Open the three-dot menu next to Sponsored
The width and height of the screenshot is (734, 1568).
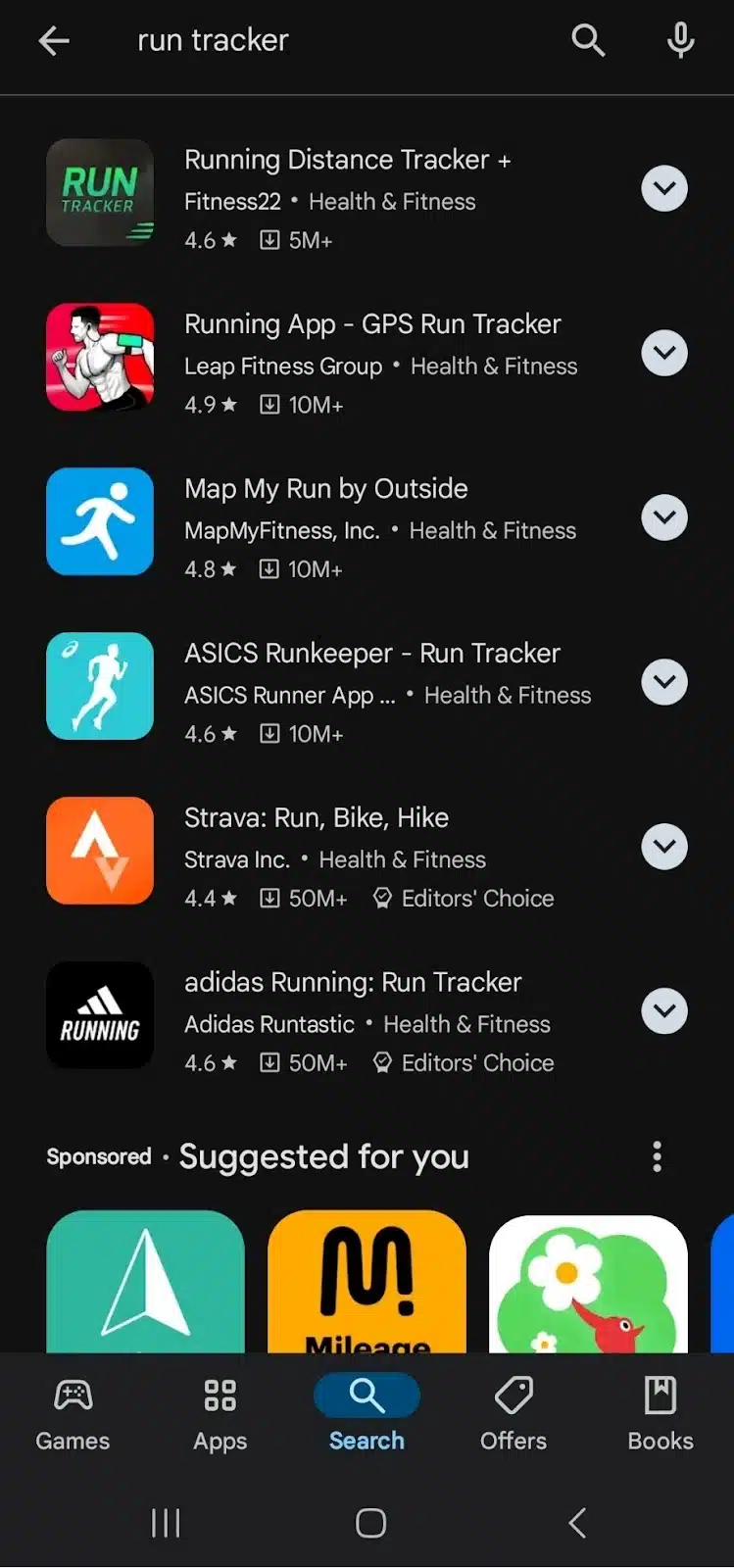658,1157
